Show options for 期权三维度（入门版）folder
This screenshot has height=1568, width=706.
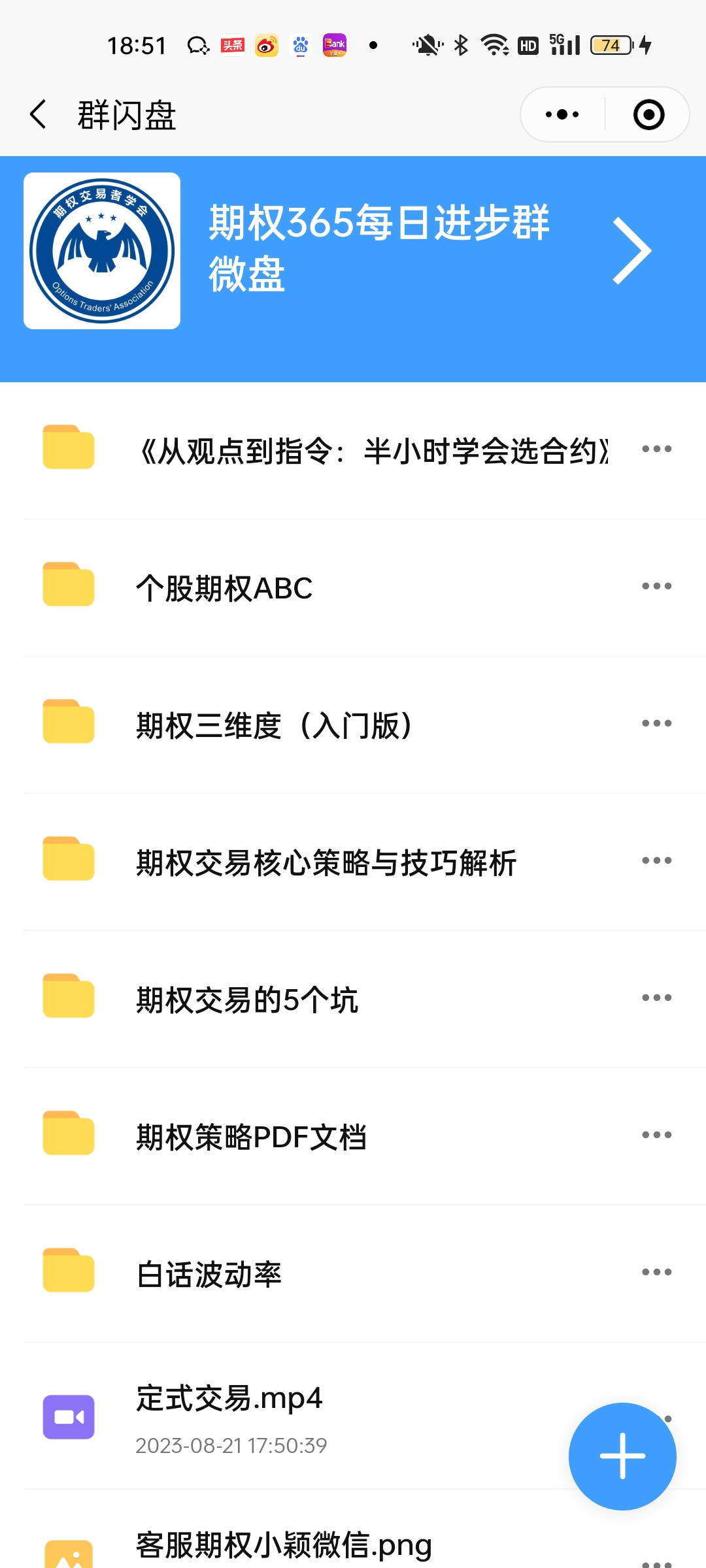tap(656, 723)
